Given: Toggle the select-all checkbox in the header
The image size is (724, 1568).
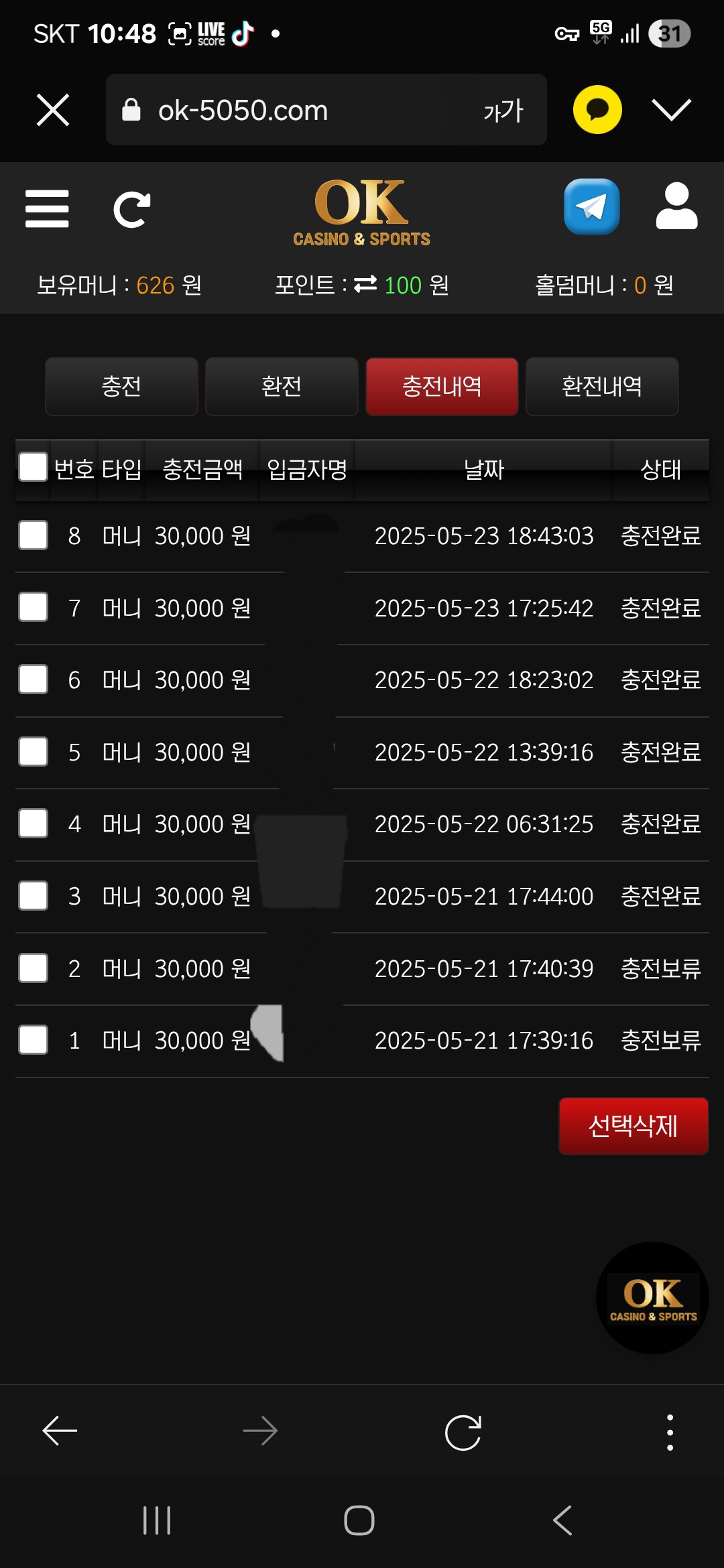Looking at the screenshot, I should 33,467.
